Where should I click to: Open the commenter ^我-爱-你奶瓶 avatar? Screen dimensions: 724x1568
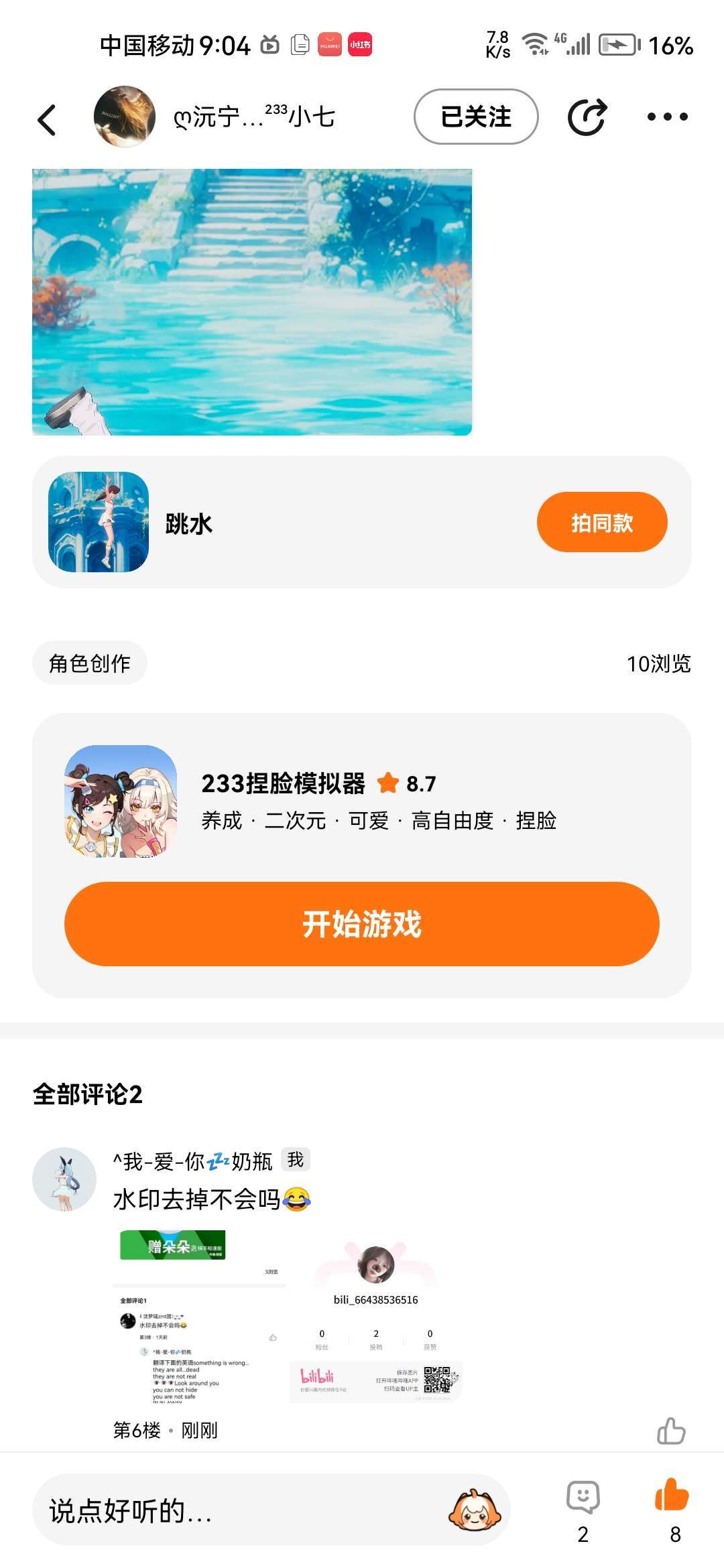pyautogui.click(x=64, y=1179)
